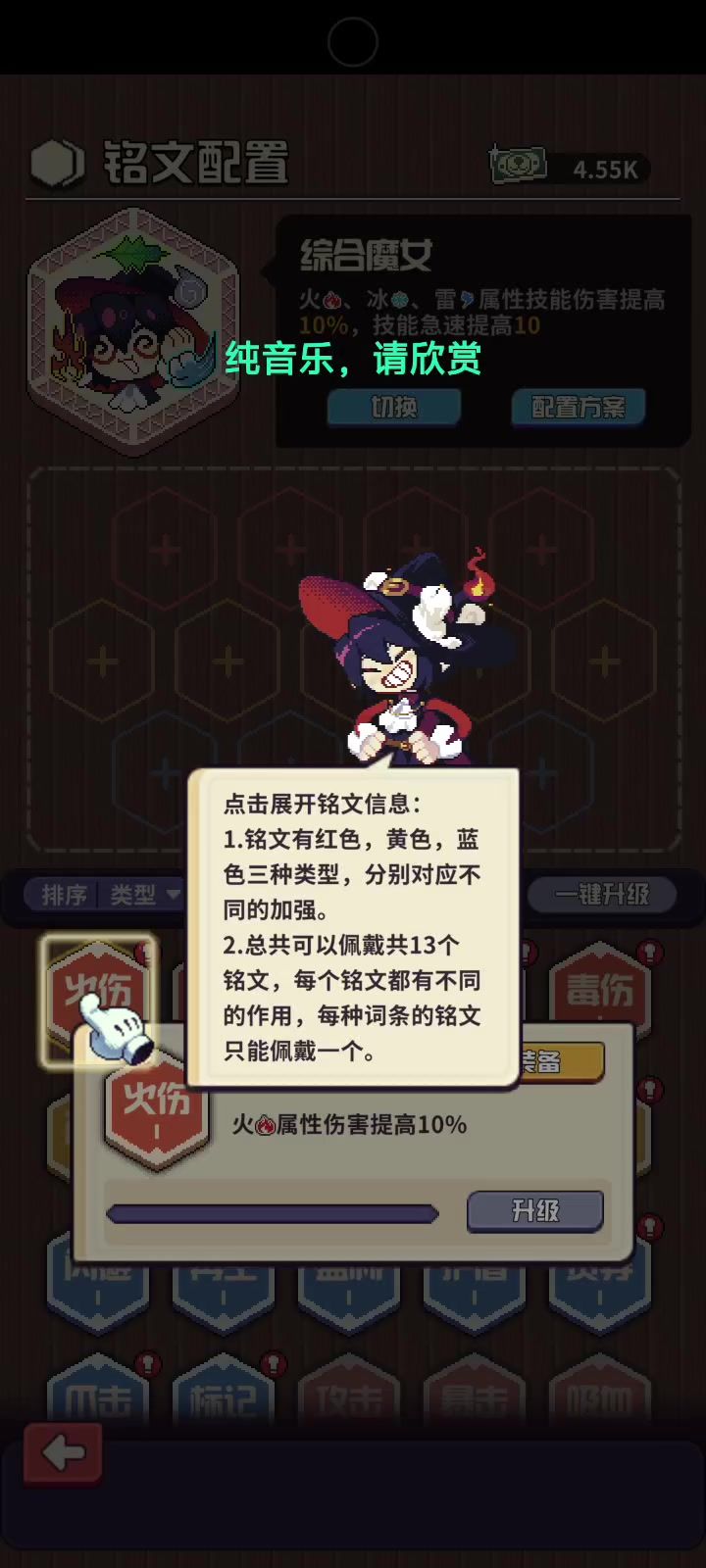This screenshot has height=1568, width=706.
Task: Go back with the red arrow button
Action: tap(64, 1452)
